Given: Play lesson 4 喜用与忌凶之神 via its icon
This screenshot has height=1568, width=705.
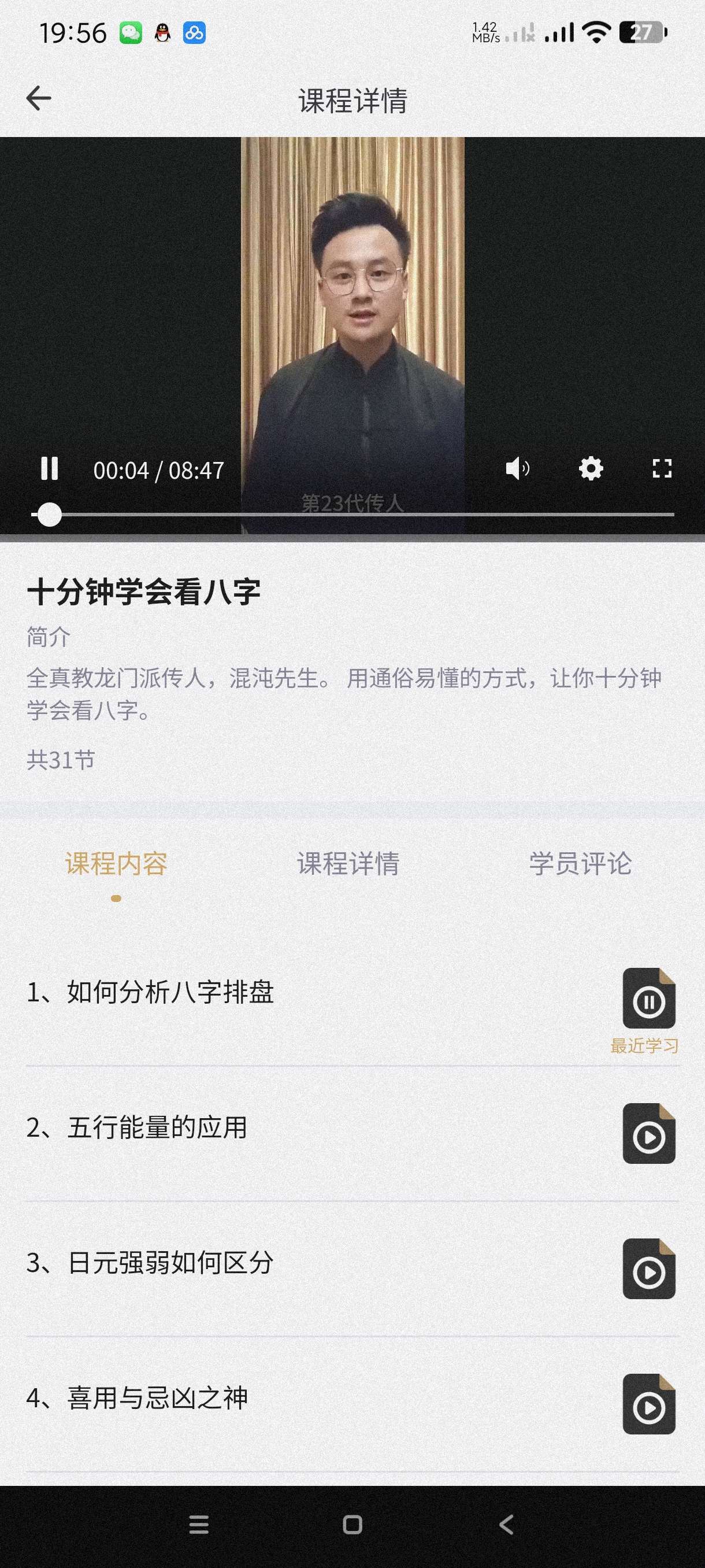Looking at the screenshot, I should pyautogui.click(x=648, y=1405).
